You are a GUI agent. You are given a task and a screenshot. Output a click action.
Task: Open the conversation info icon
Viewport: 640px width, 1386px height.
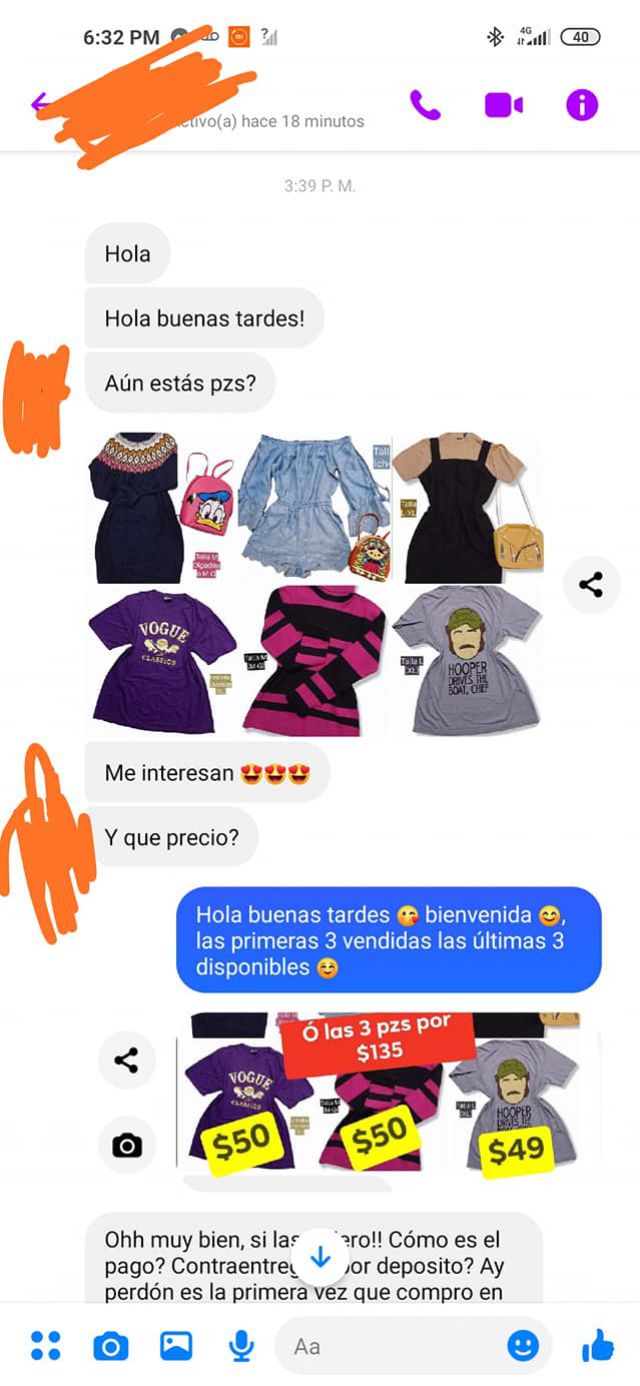(x=582, y=104)
